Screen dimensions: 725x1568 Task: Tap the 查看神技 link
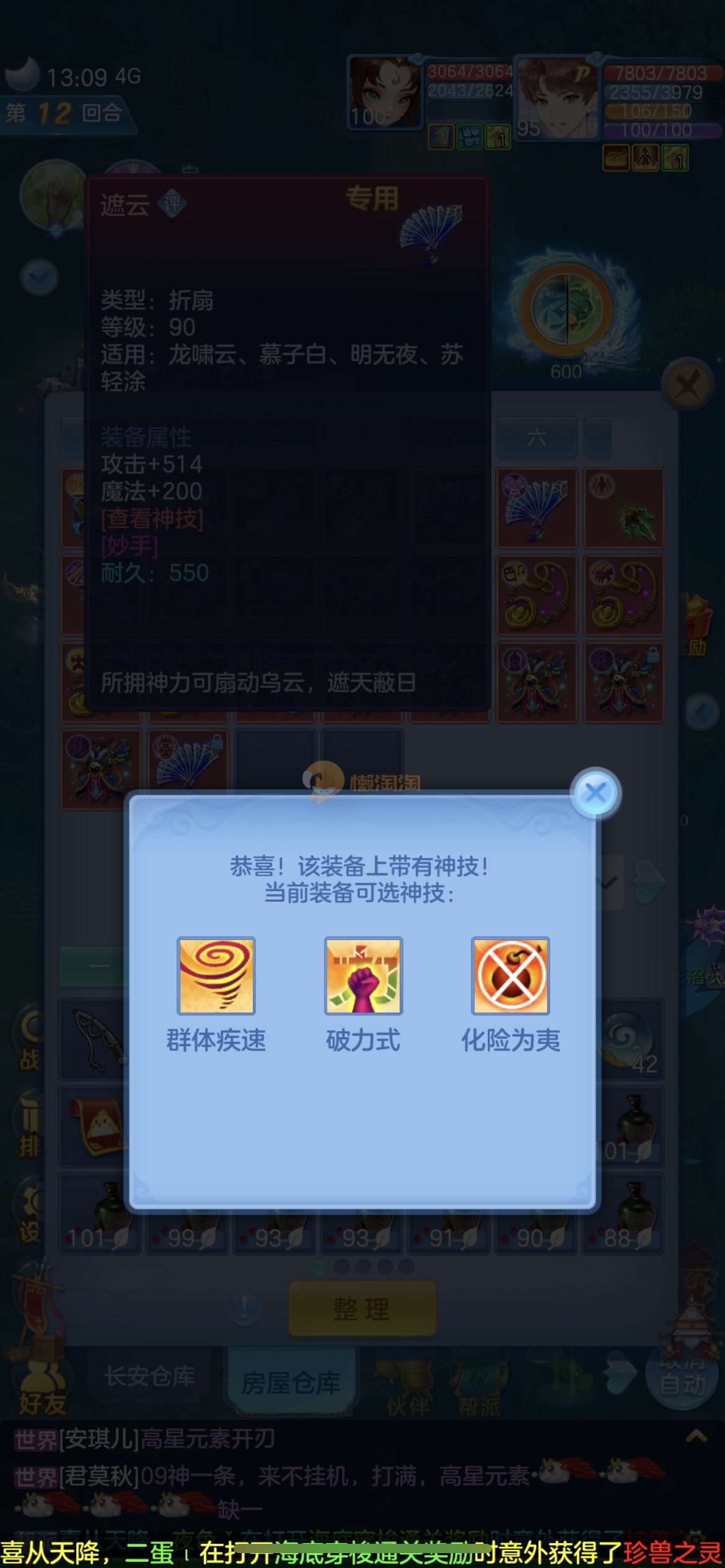[x=152, y=518]
